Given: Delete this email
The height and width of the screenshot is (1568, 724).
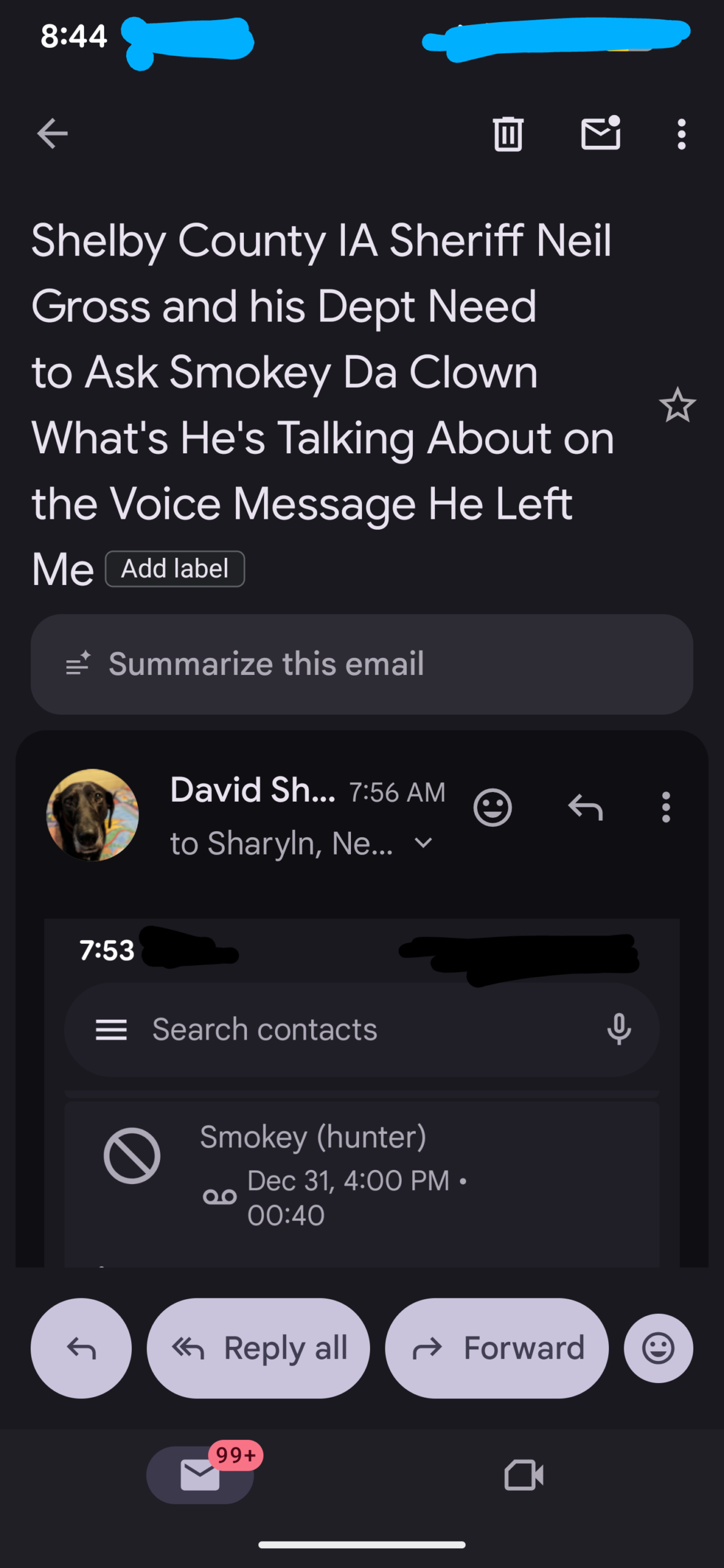Looking at the screenshot, I should pos(508,134).
